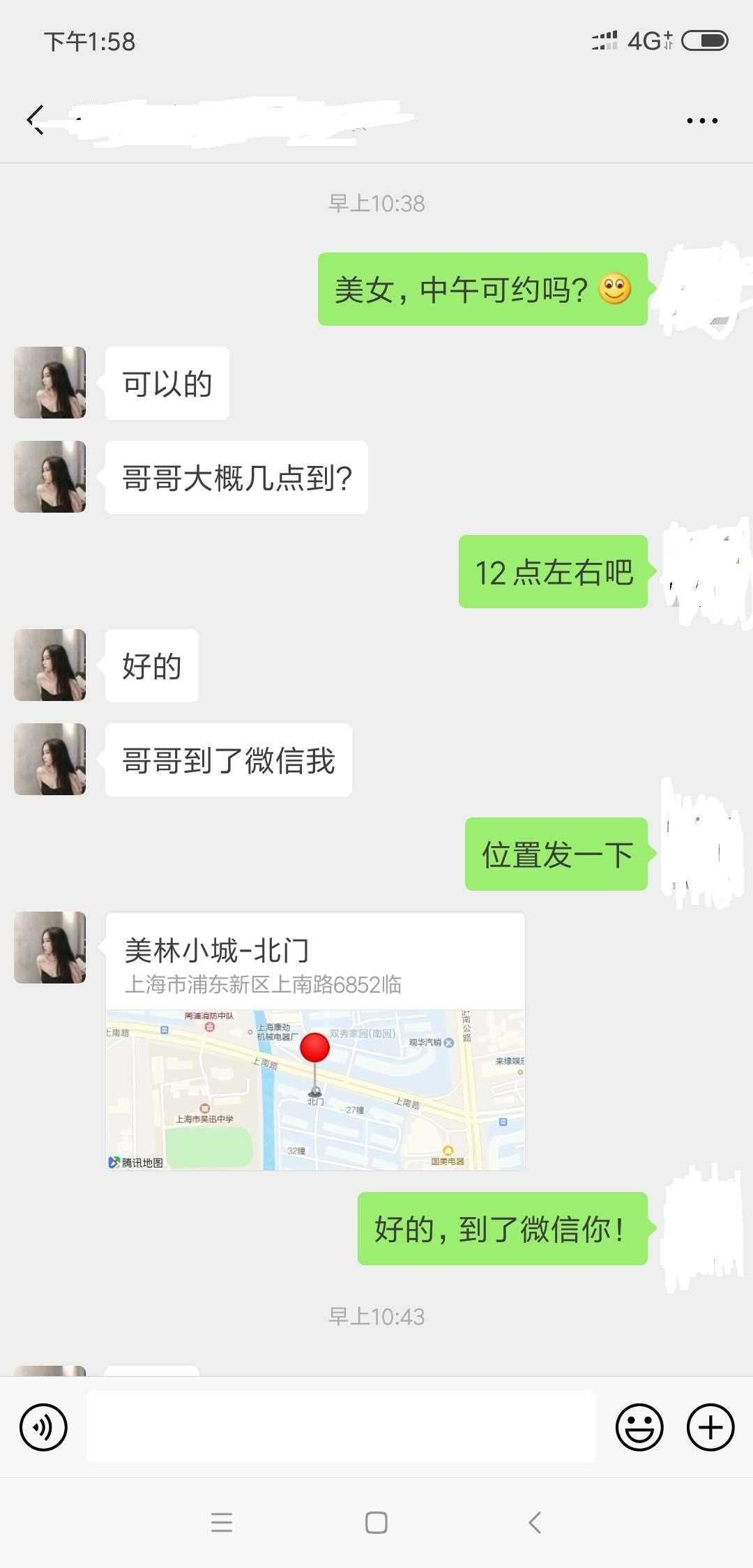
Task: Switch to voice message input
Action: (x=43, y=1426)
